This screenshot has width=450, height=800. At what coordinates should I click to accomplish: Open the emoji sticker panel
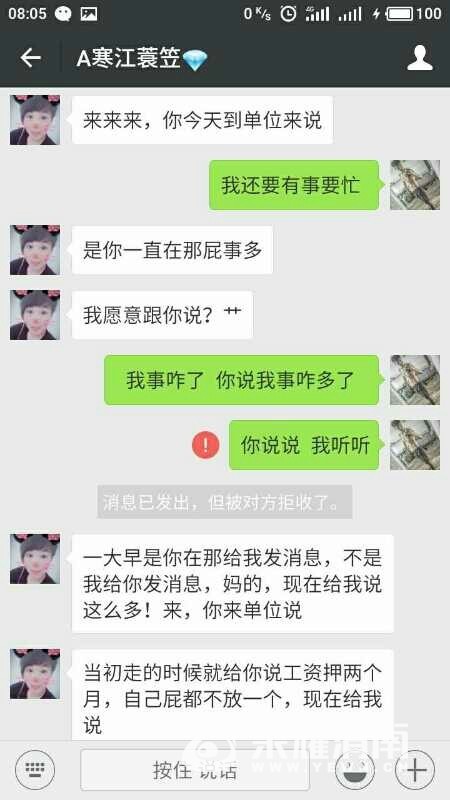[x=355, y=769]
